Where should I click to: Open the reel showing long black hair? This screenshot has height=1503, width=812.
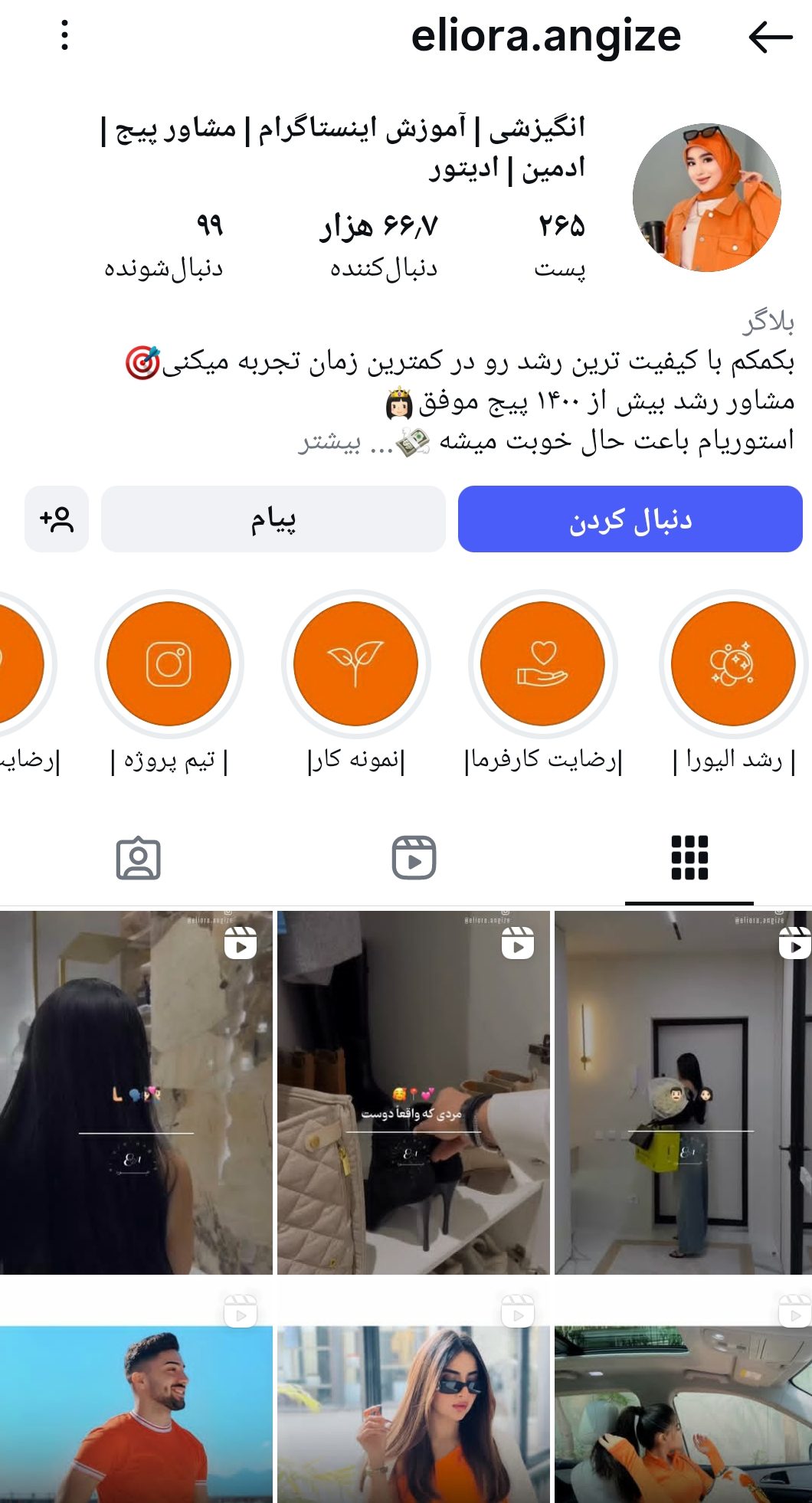pyautogui.click(x=136, y=1092)
